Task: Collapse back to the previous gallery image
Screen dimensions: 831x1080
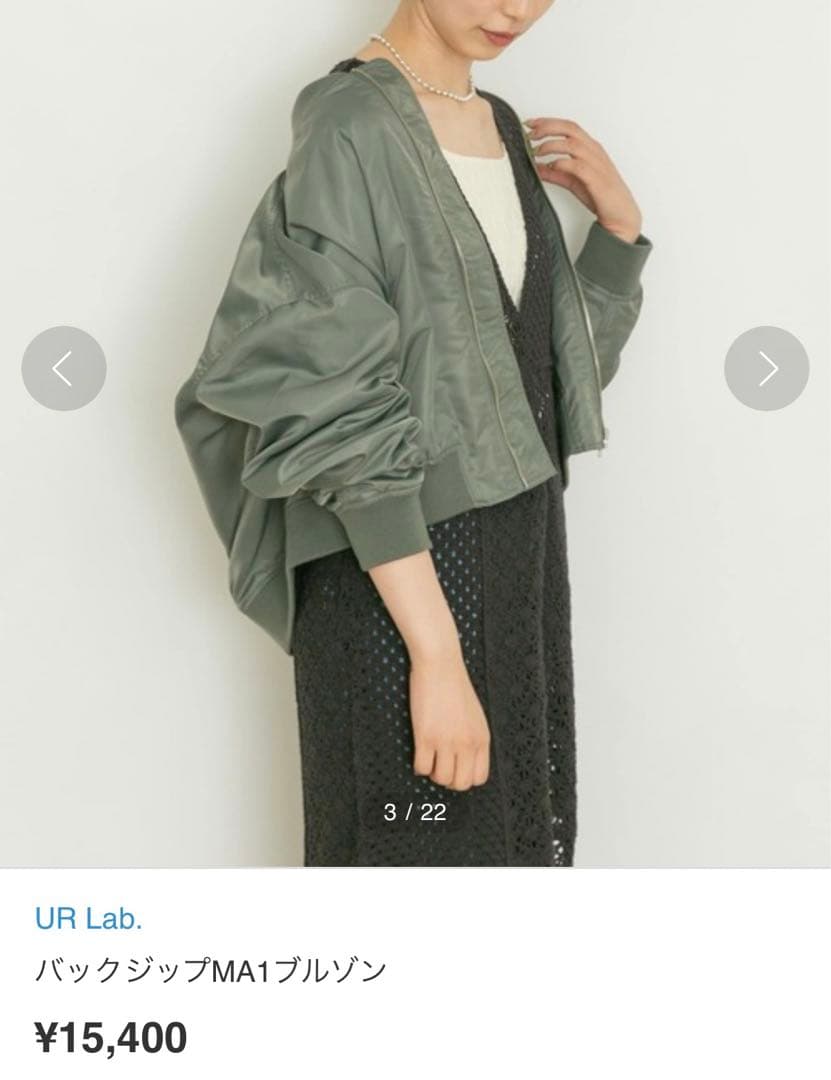Action: [x=66, y=368]
